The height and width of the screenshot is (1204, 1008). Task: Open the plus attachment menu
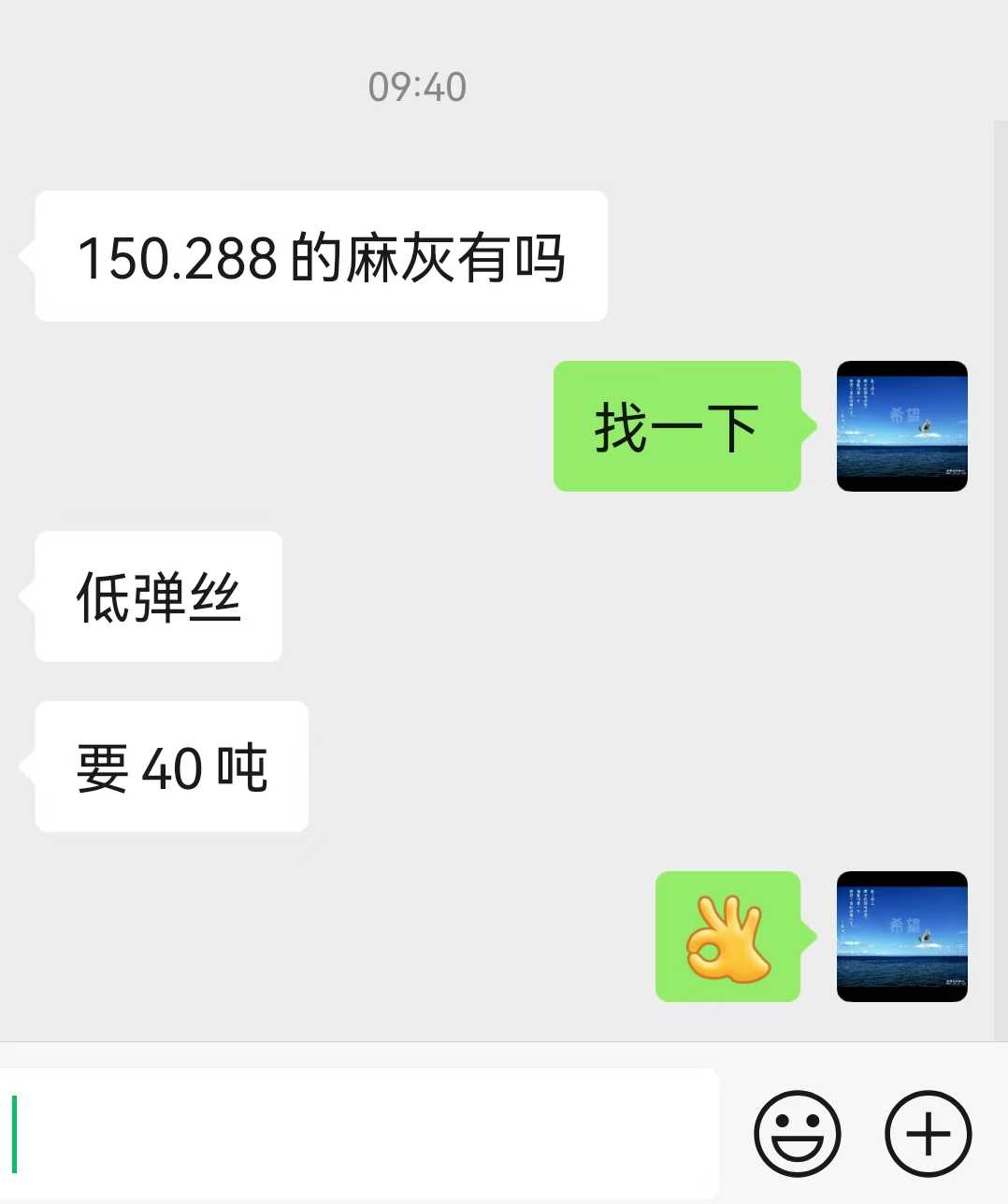tap(928, 1133)
